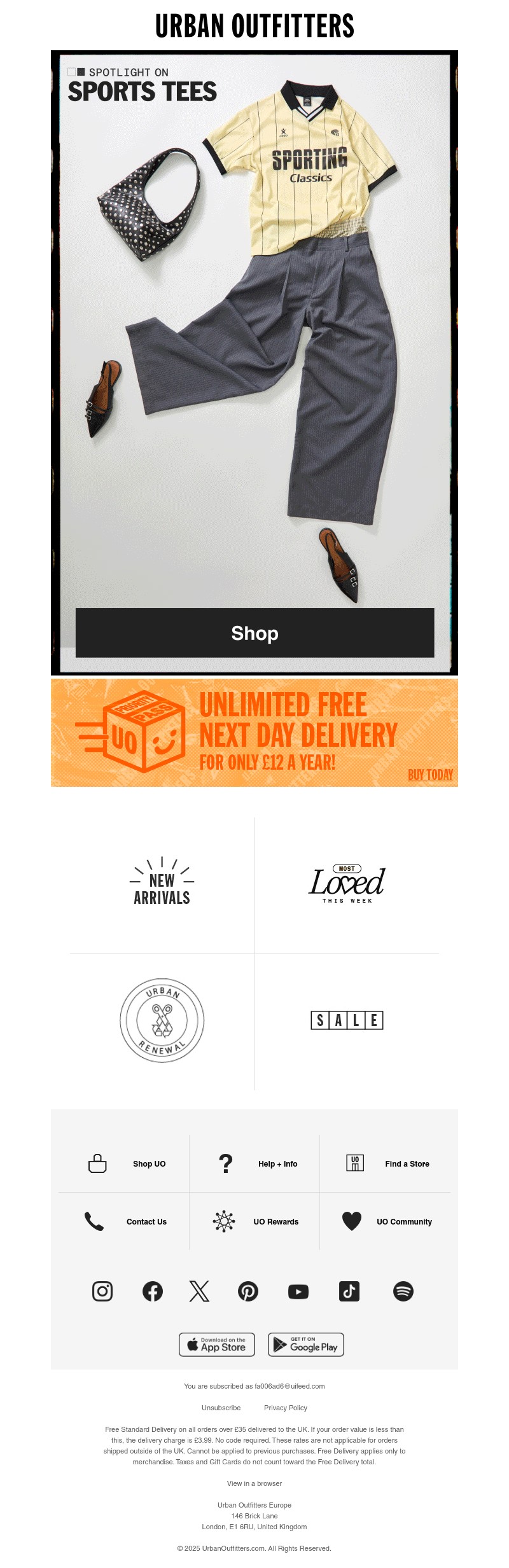Open the Instagram icon
The width and height of the screenshot is (509, 1568).
(x=102, y=1291)
